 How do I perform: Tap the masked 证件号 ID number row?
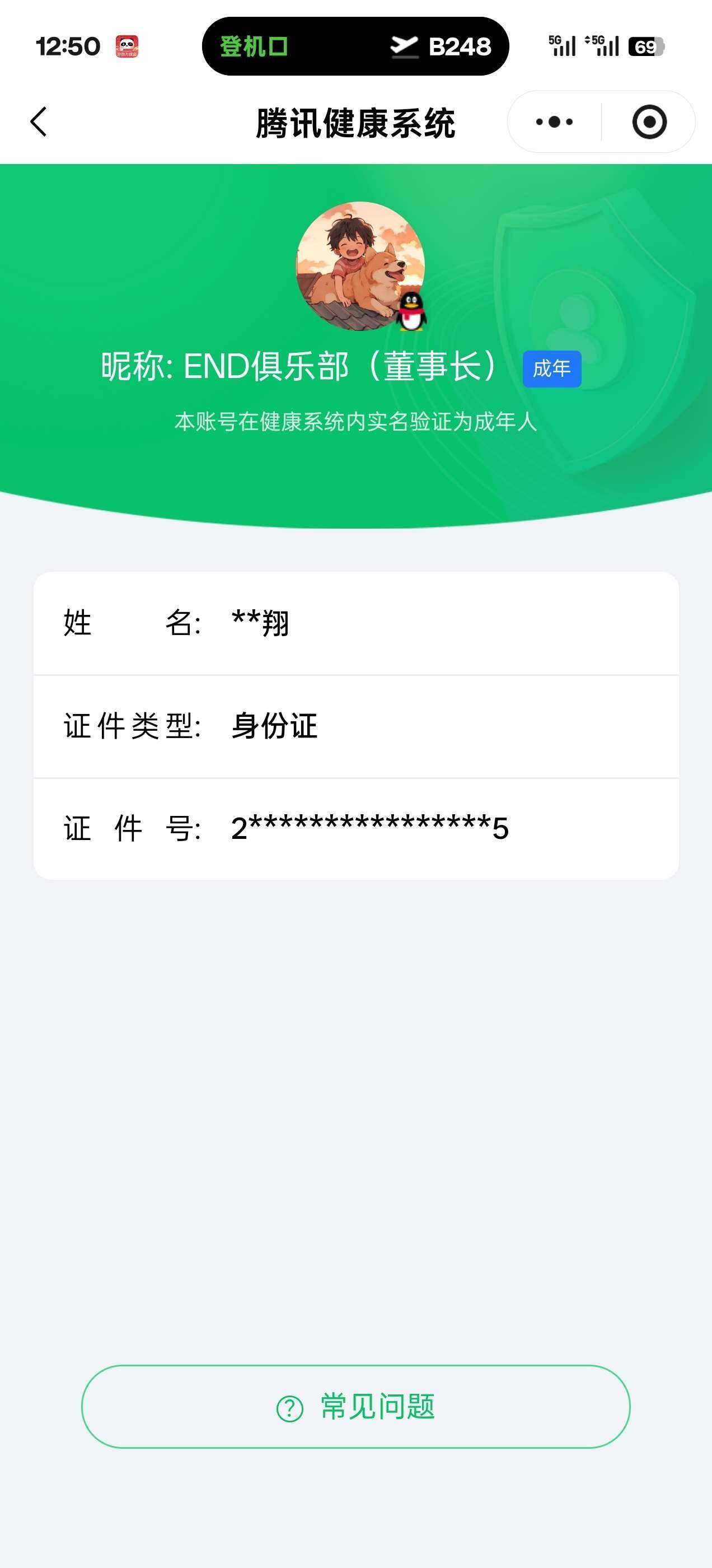click(x=356, y=828)
